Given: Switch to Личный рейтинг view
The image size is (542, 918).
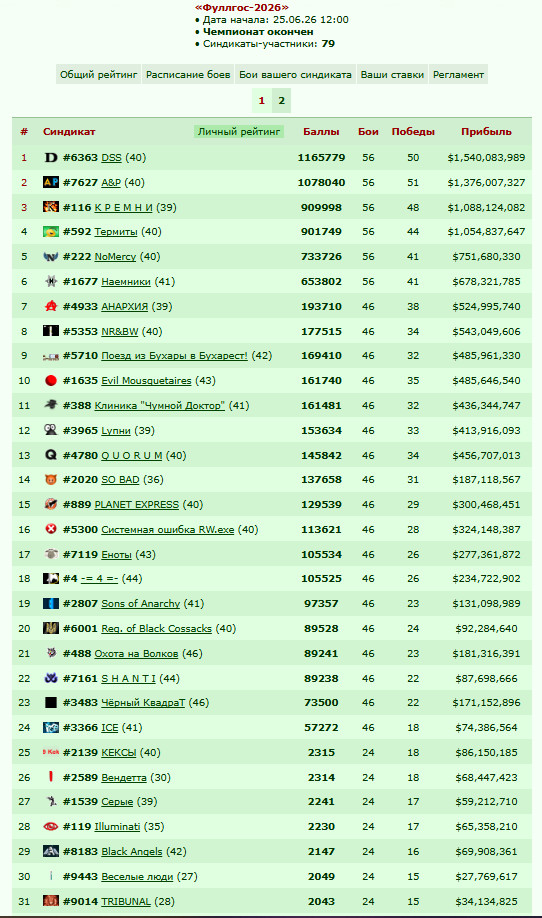Looking at the screenshot, I should pos(239,132).
